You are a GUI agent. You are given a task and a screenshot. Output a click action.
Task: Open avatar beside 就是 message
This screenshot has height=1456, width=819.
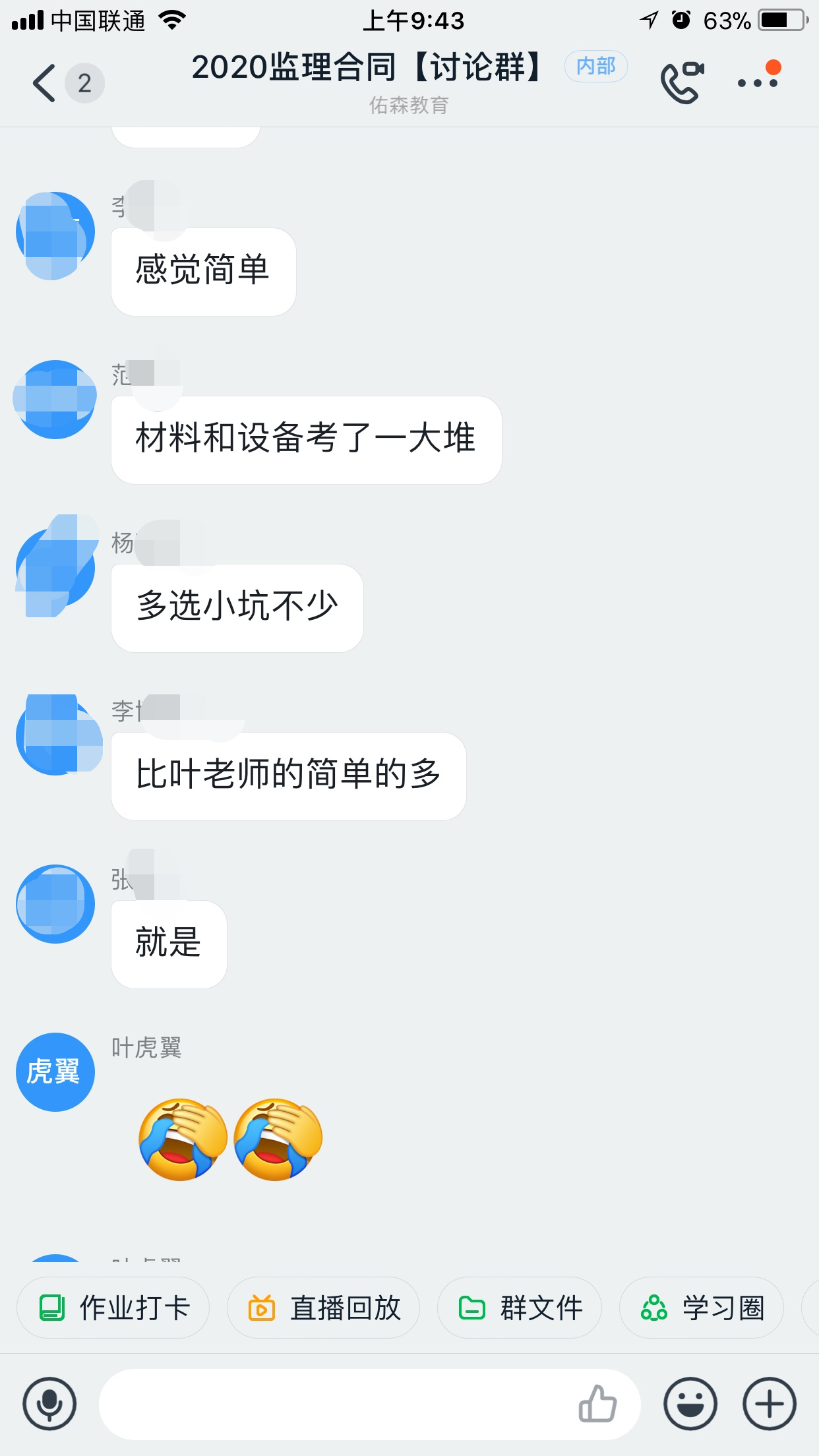(x=55, y=903)
